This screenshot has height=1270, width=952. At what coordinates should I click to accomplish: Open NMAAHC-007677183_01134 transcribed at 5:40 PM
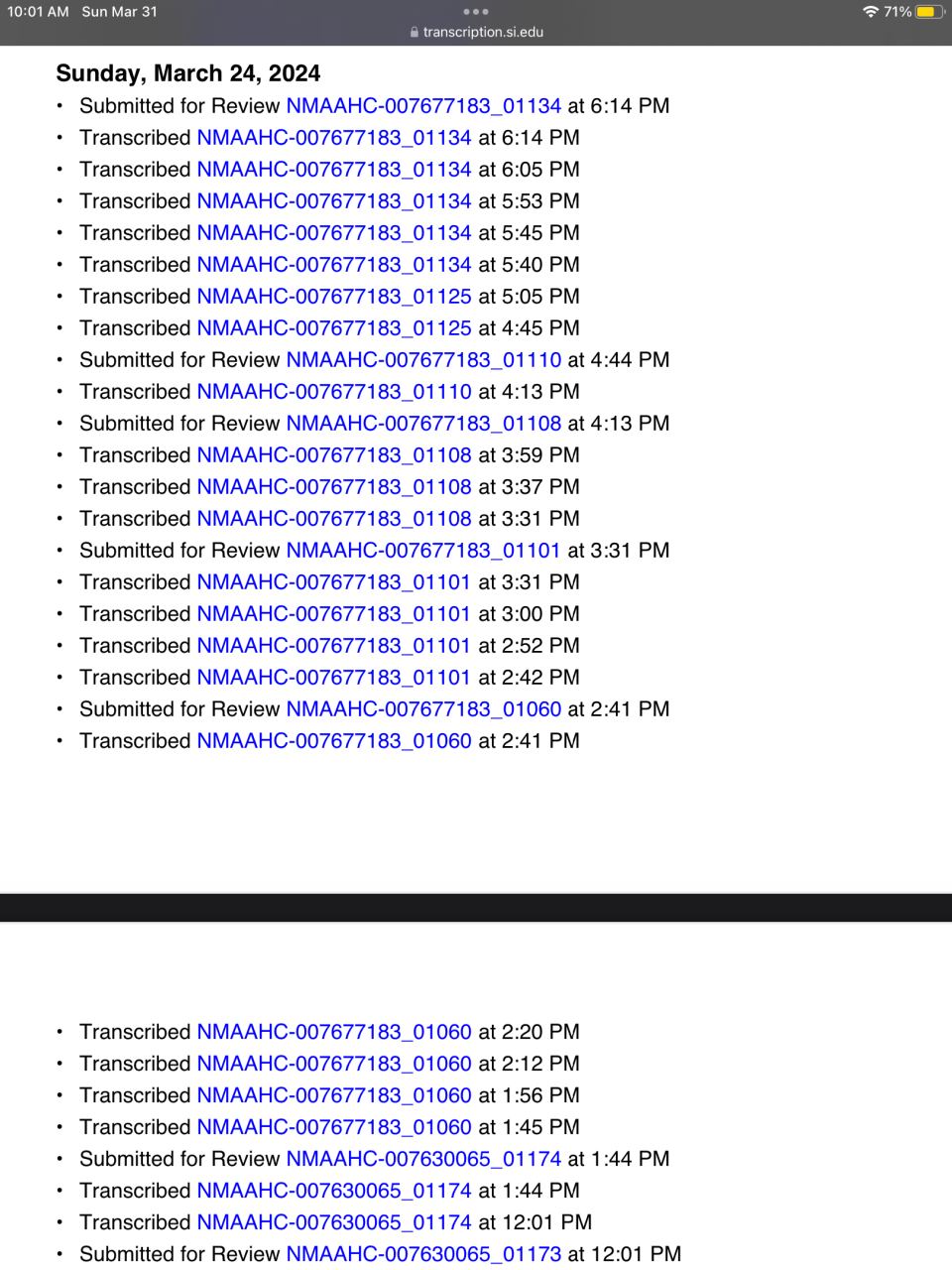pyautogui.click(x=334, y=265)
